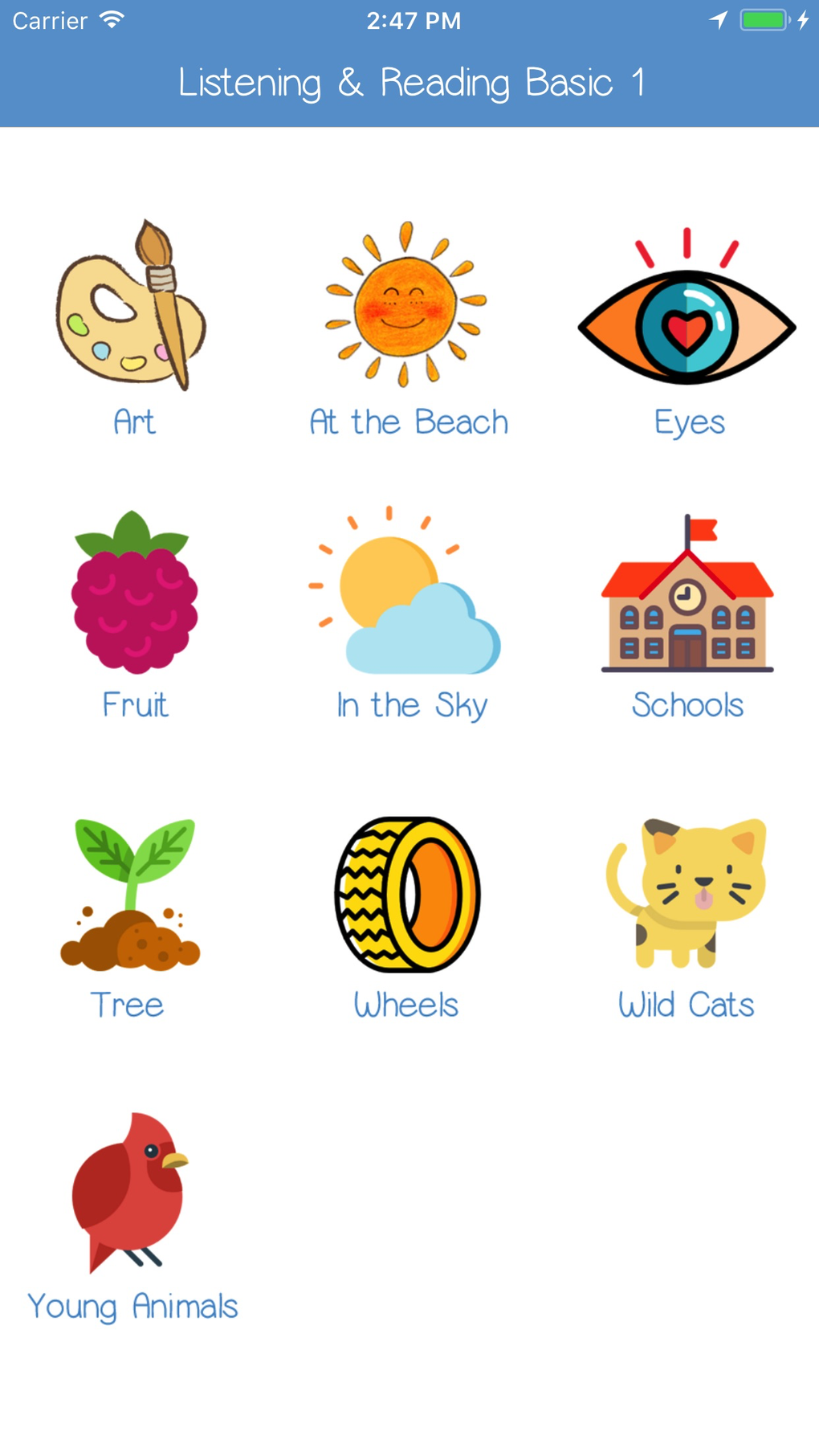Click the Art label text
This screenshot has height=1456, width=819.
point(134,422)
